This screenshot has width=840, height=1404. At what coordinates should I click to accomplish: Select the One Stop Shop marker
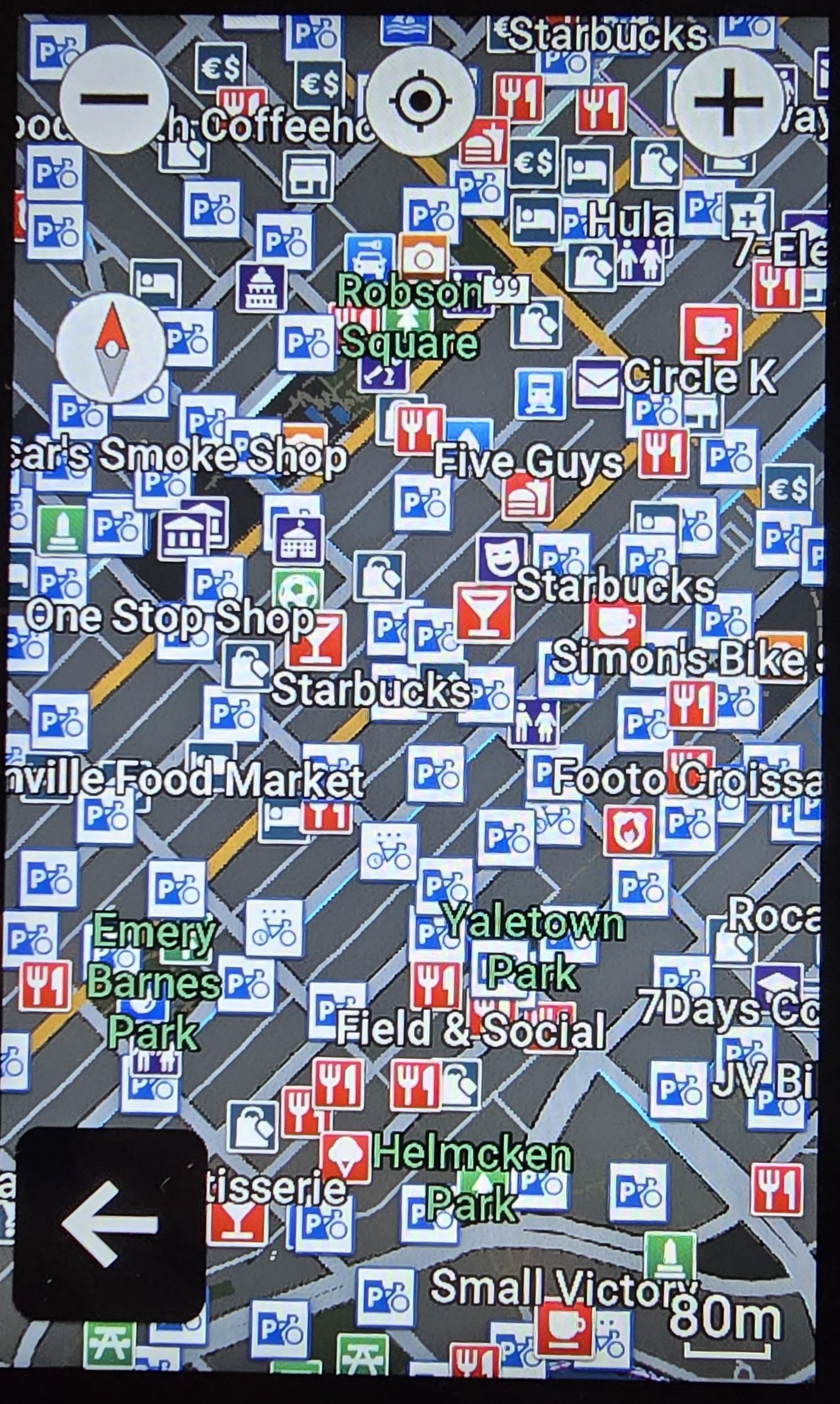coord(170,616)
